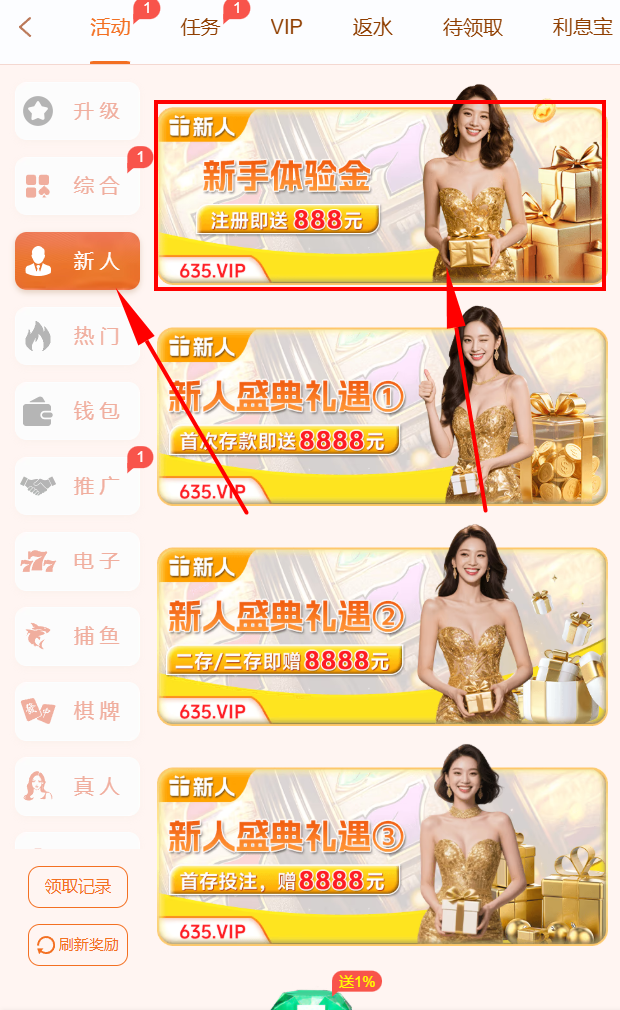Tap the 领取记录 button
This screenshot has height=1010, width=620.
78,886
